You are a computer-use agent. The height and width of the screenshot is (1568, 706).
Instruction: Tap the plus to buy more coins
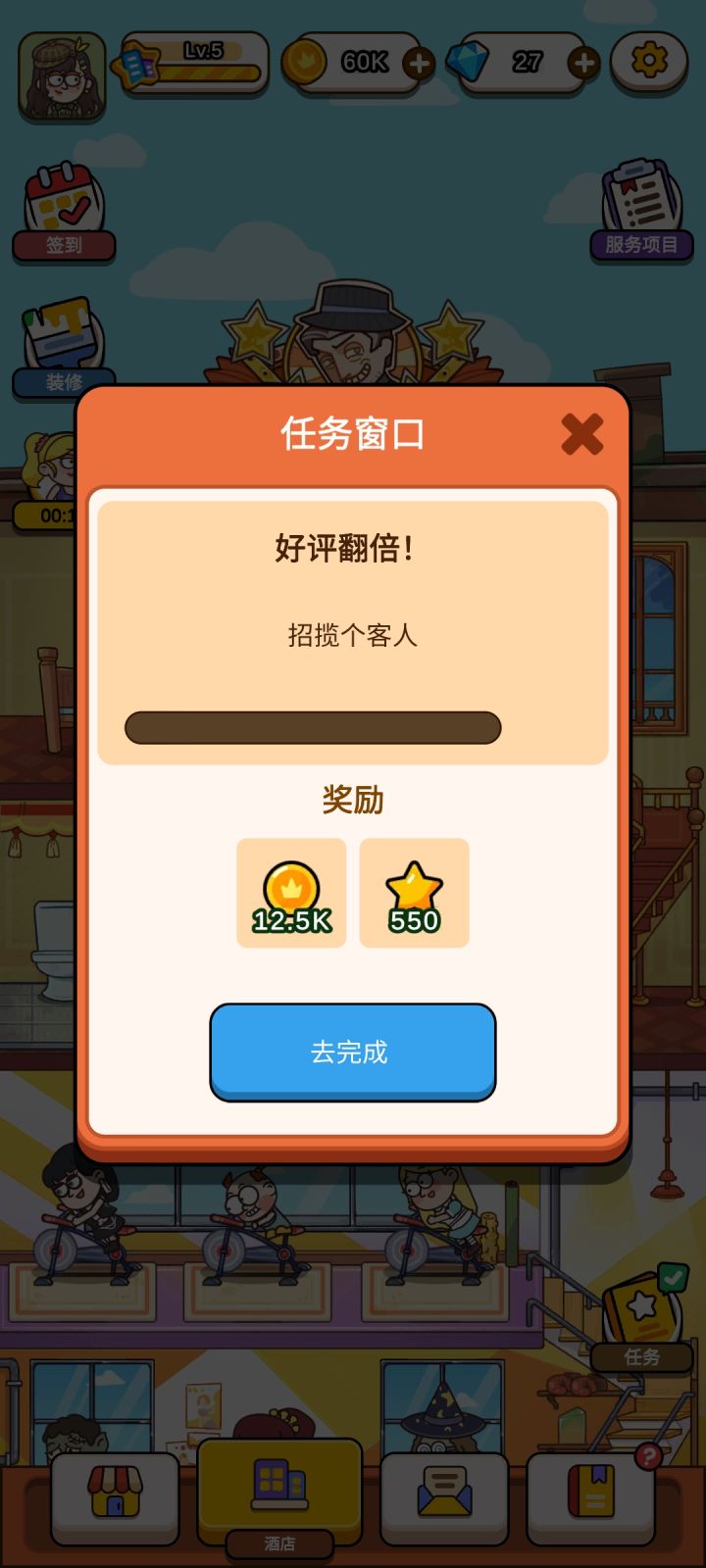pyautogui.click(x=420, y=64)
